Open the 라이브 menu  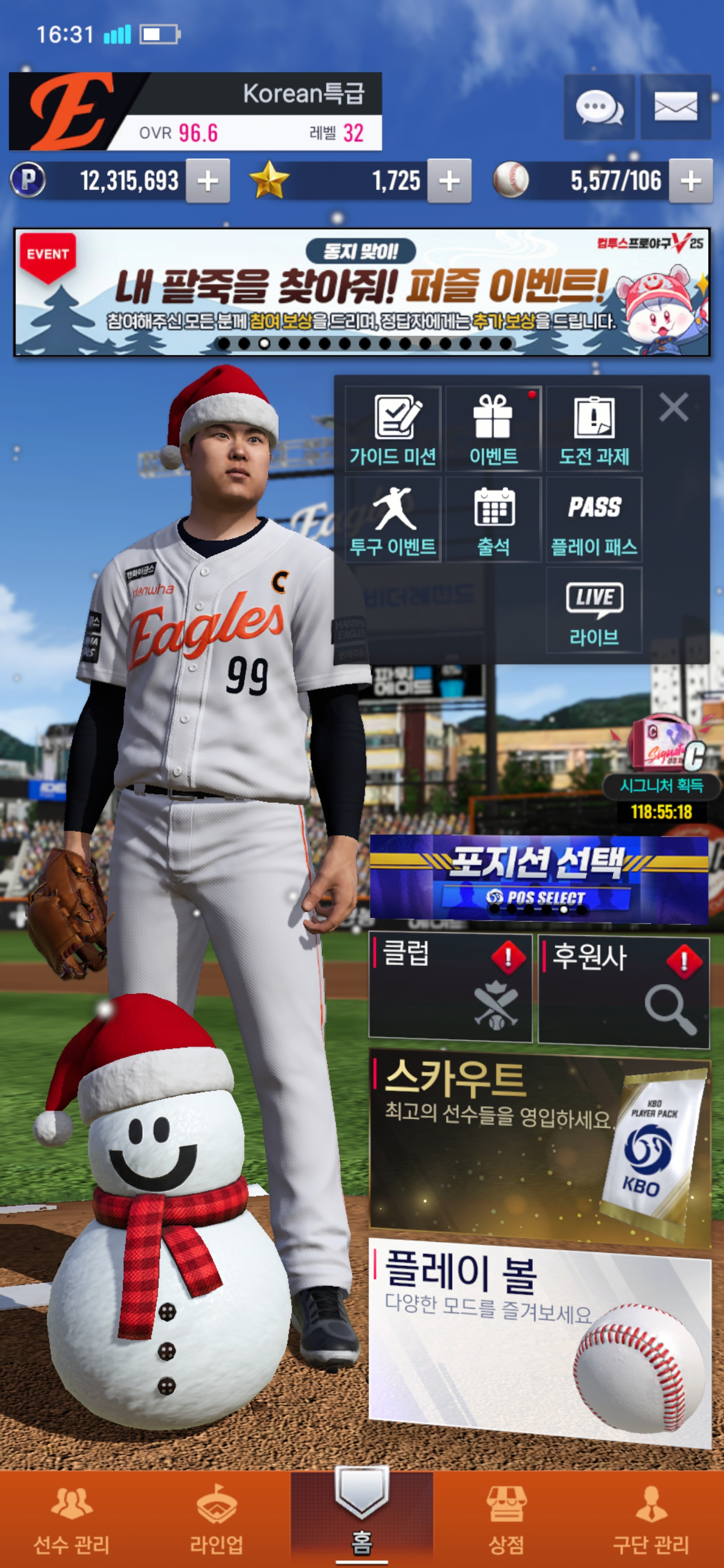(x=594, y=611)
